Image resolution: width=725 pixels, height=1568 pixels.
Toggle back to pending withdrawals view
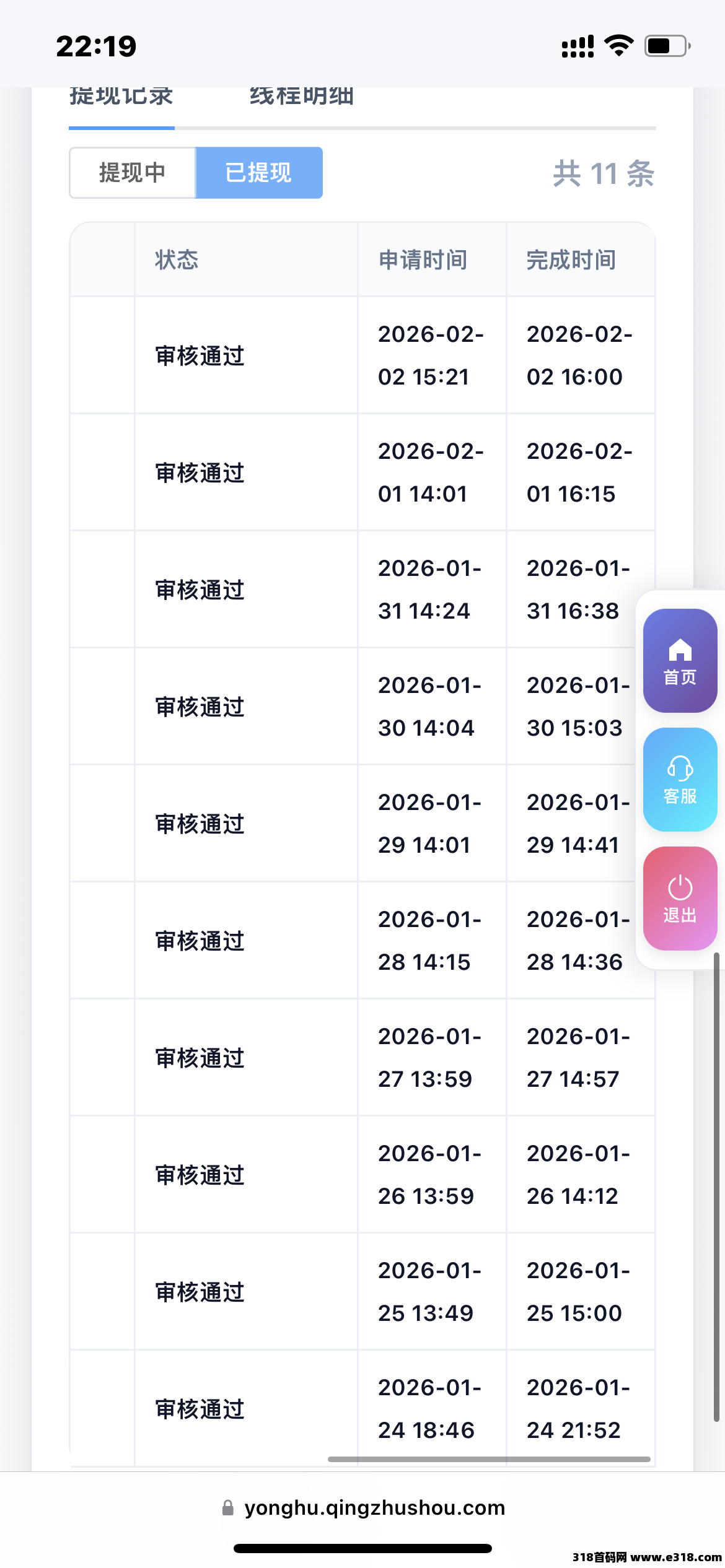[131, 173]
